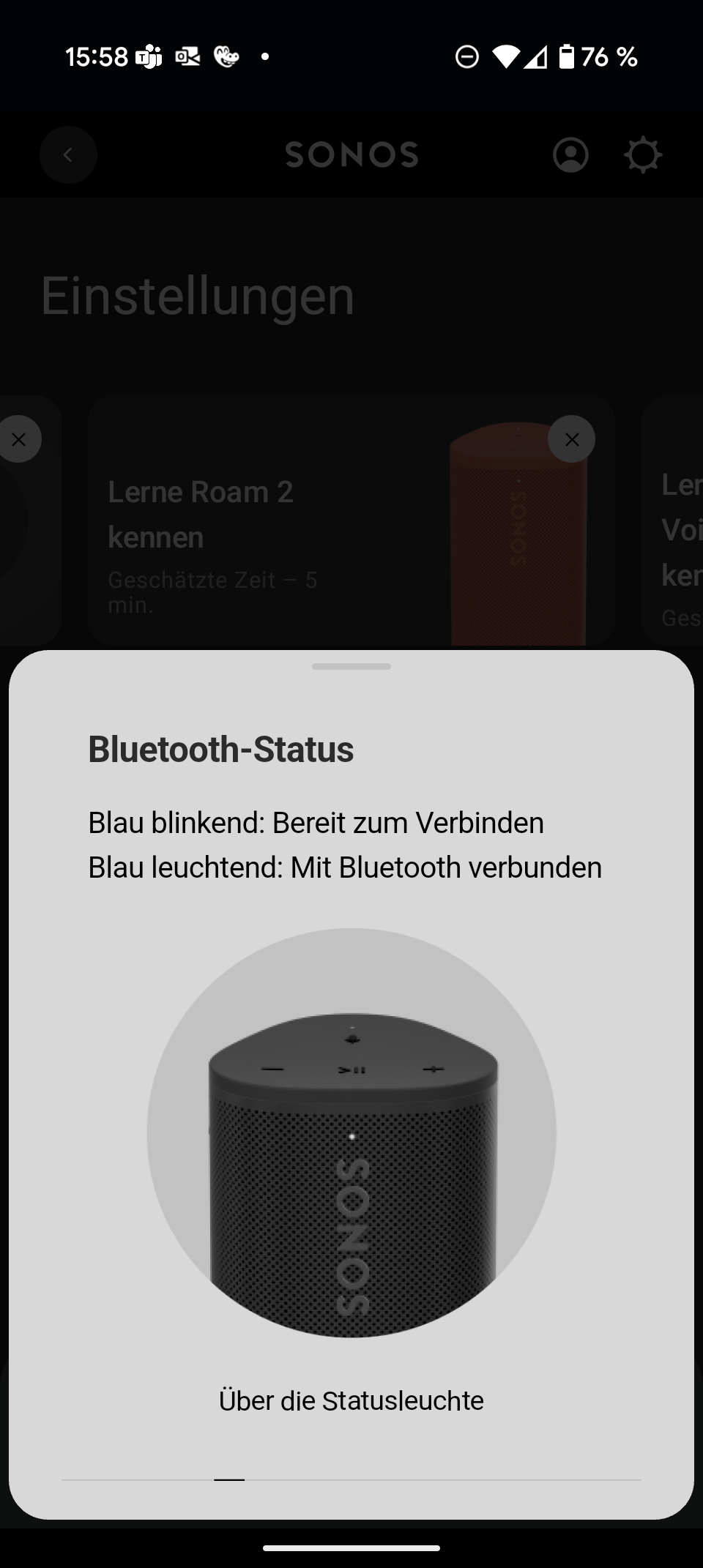Open the settings gear icon

643,154
